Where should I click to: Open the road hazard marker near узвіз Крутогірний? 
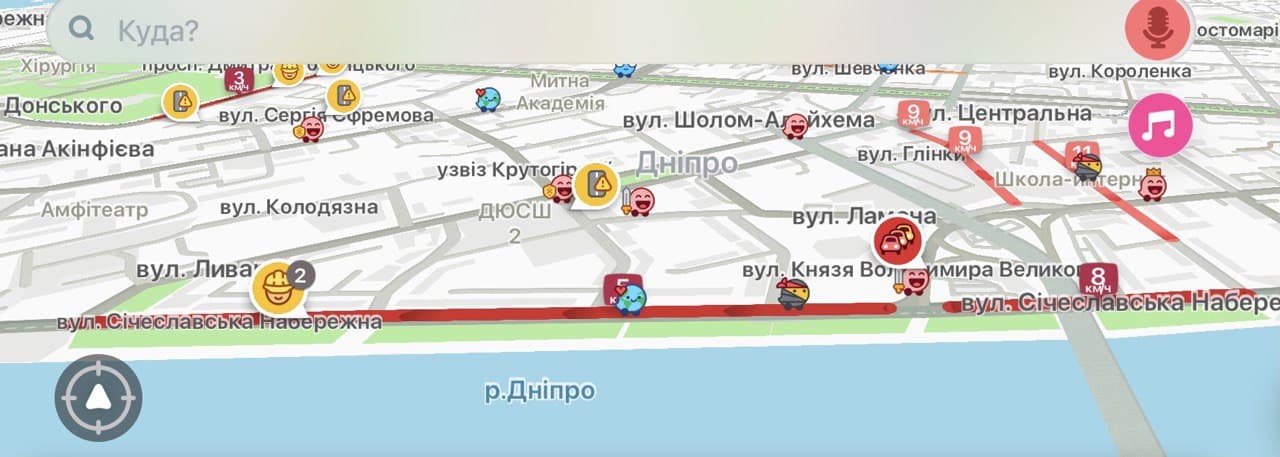[596, 185]
